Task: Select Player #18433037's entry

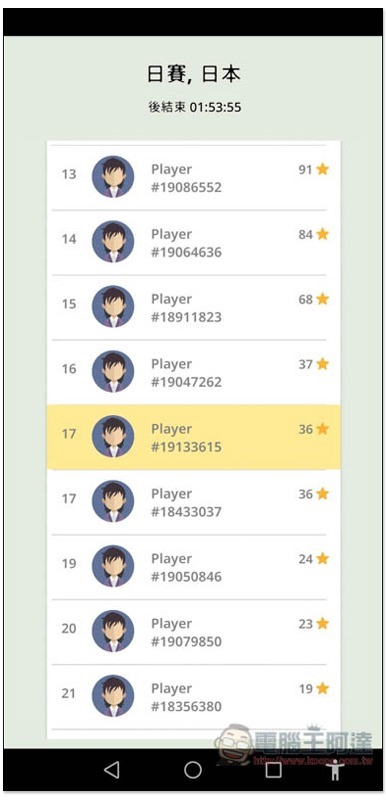Action: click(x=193, y=502)
